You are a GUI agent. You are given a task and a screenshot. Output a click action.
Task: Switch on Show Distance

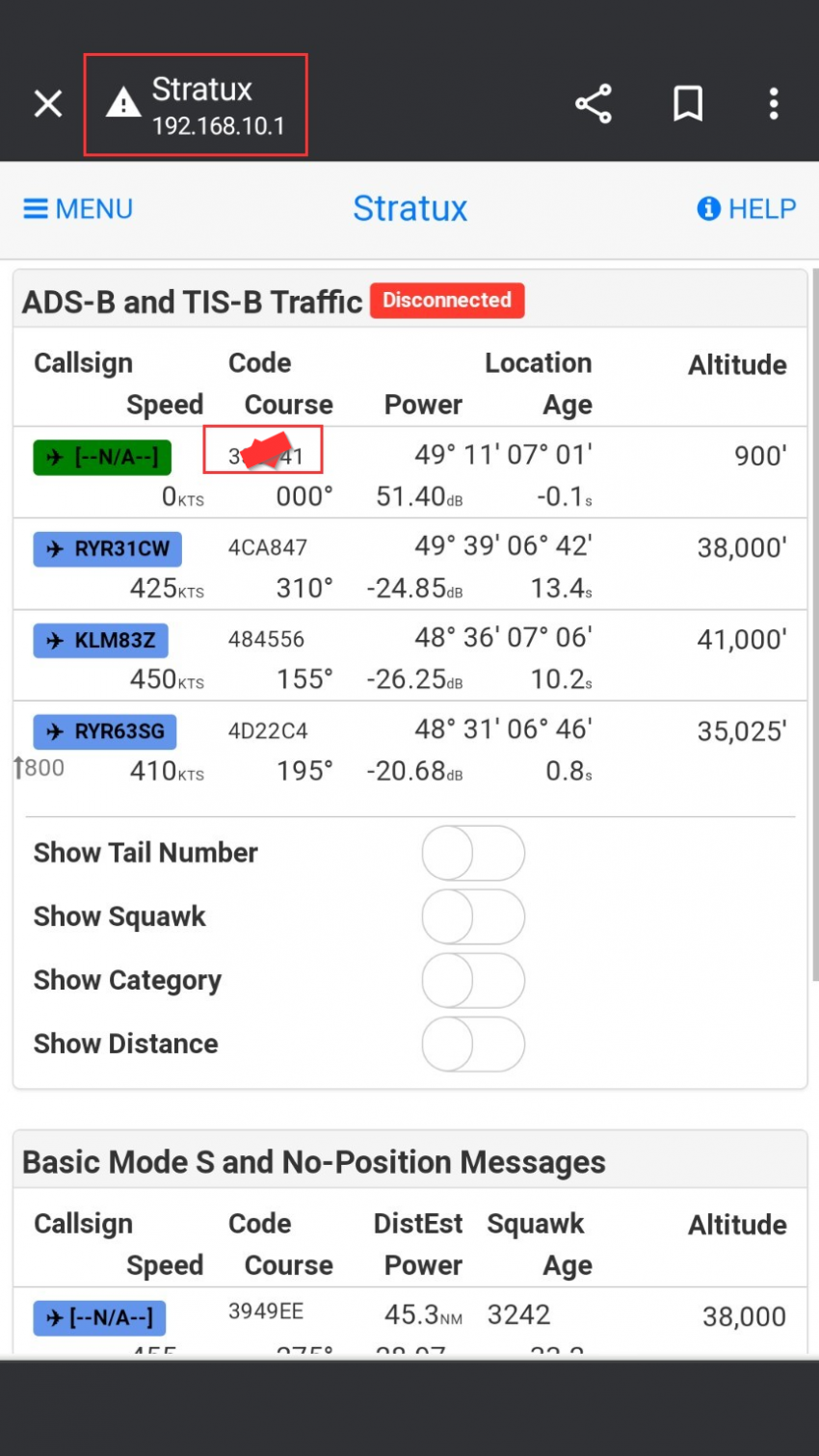coord(473,1045)
